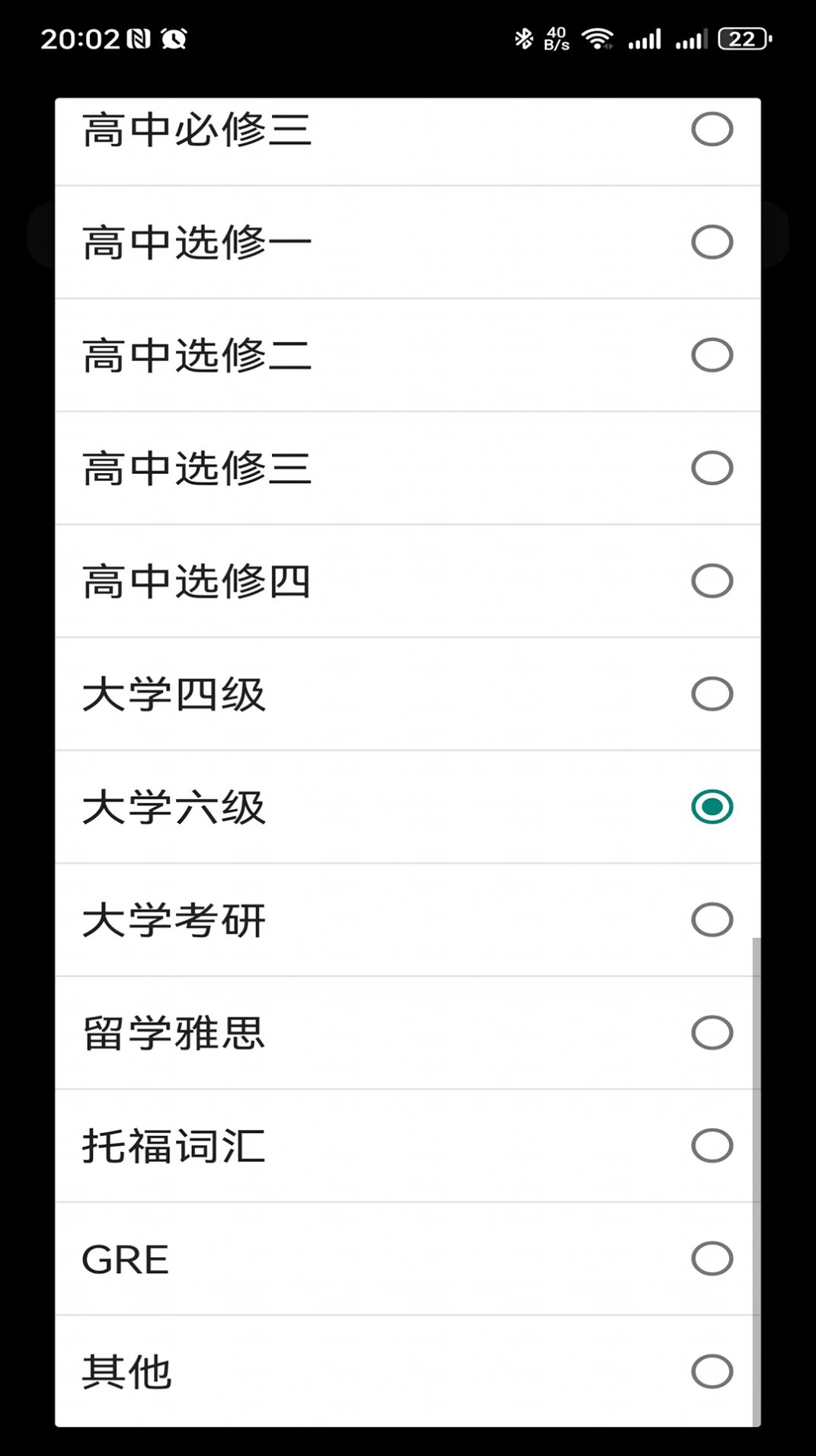
Task: Tap the GRE text label
Action: [x=126, y=1259]
